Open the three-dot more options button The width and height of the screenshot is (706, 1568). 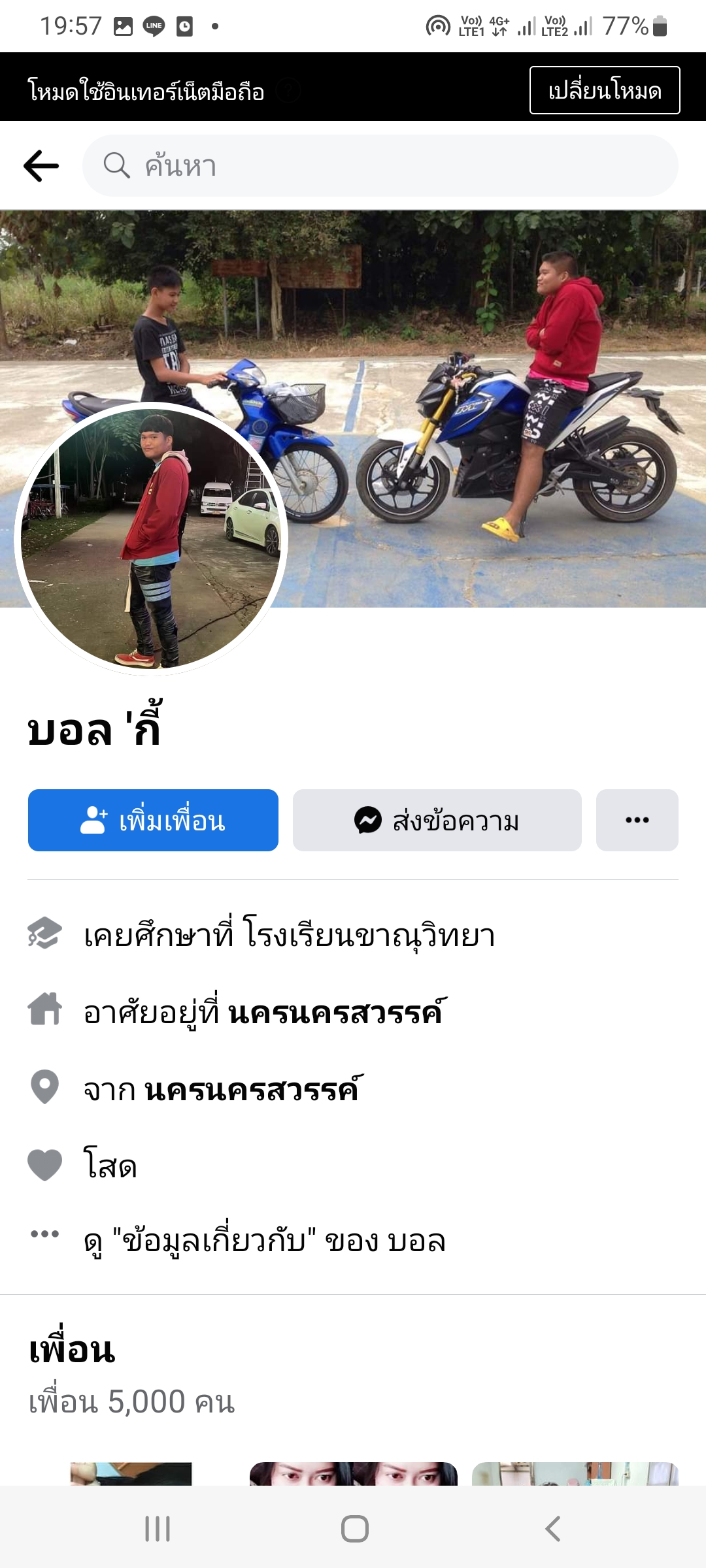coord(637,821)
